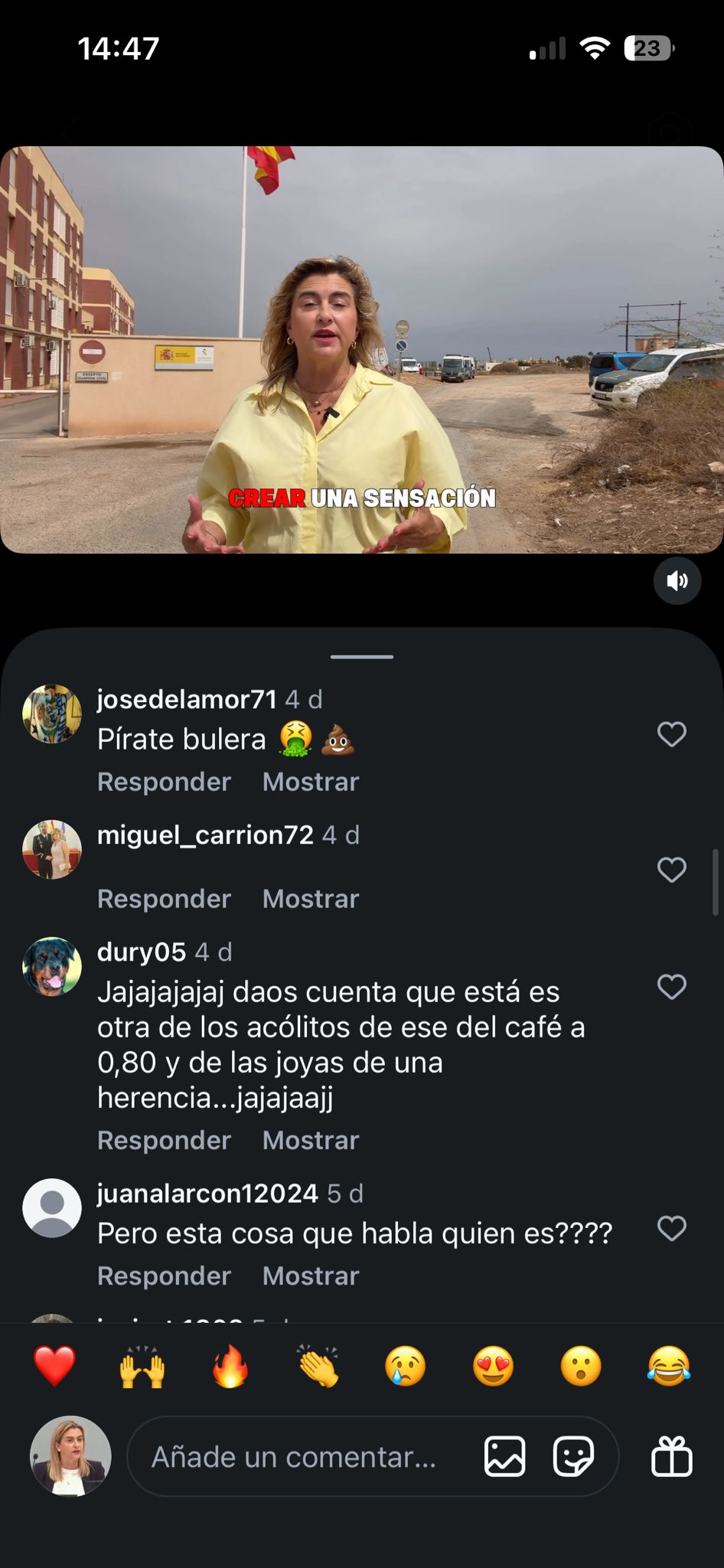This screenshot has height=1568, width=724.
Task: Open josedelamor71's profile via username
Action: pos(187,699)
